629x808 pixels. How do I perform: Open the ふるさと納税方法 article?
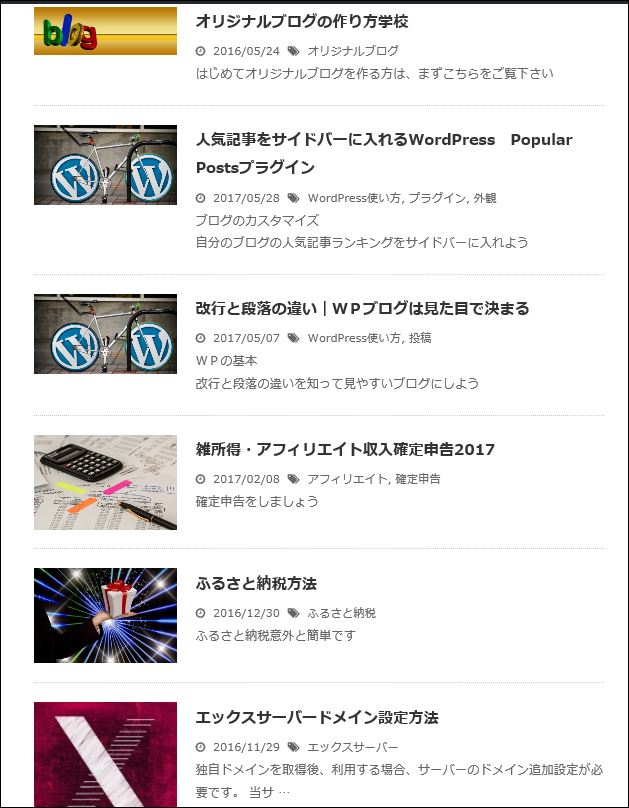pos(256,583)
